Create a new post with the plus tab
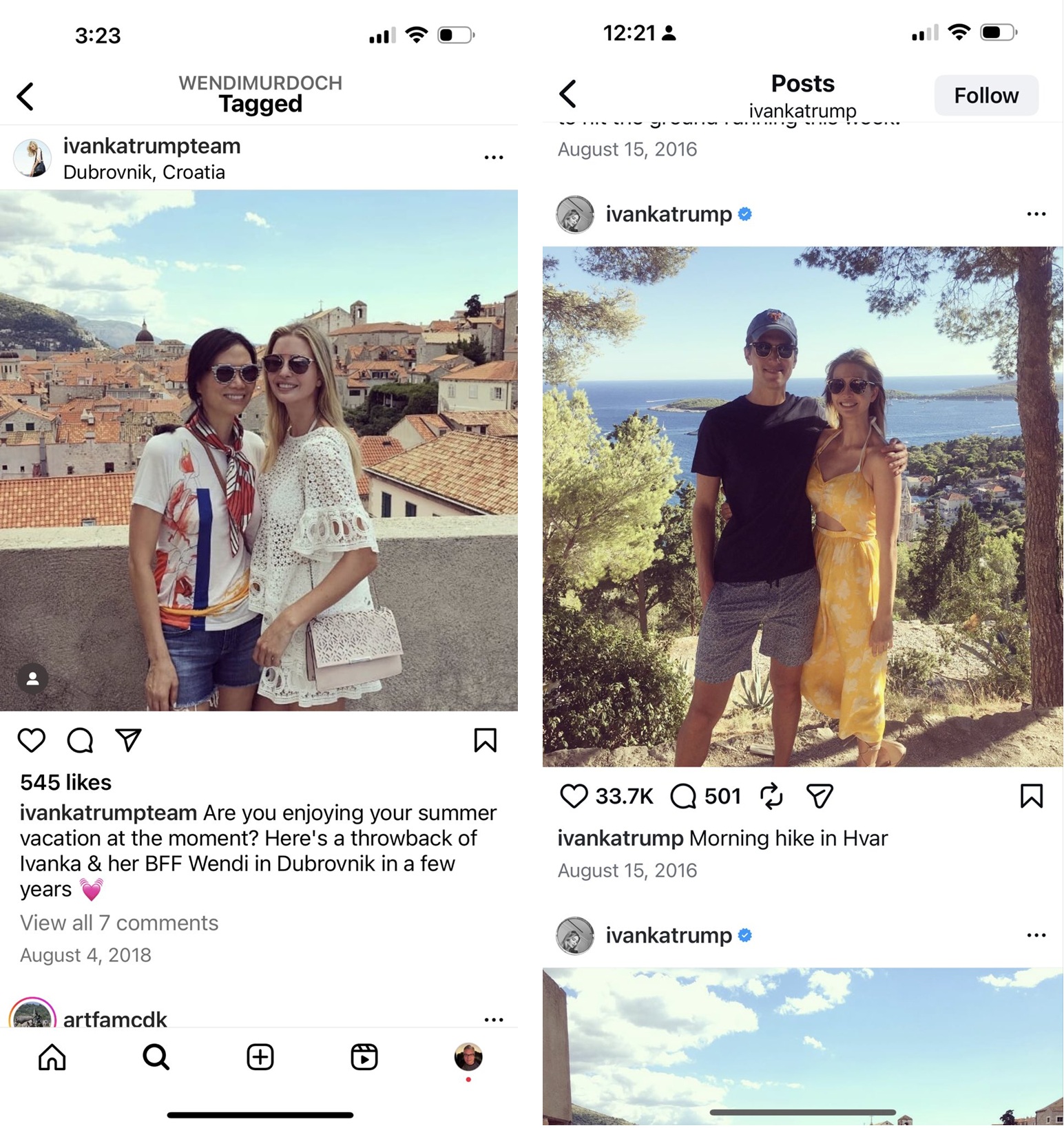This screenshot has width=1064, height=1128. pyautogui.click(x=260, y=1057)
